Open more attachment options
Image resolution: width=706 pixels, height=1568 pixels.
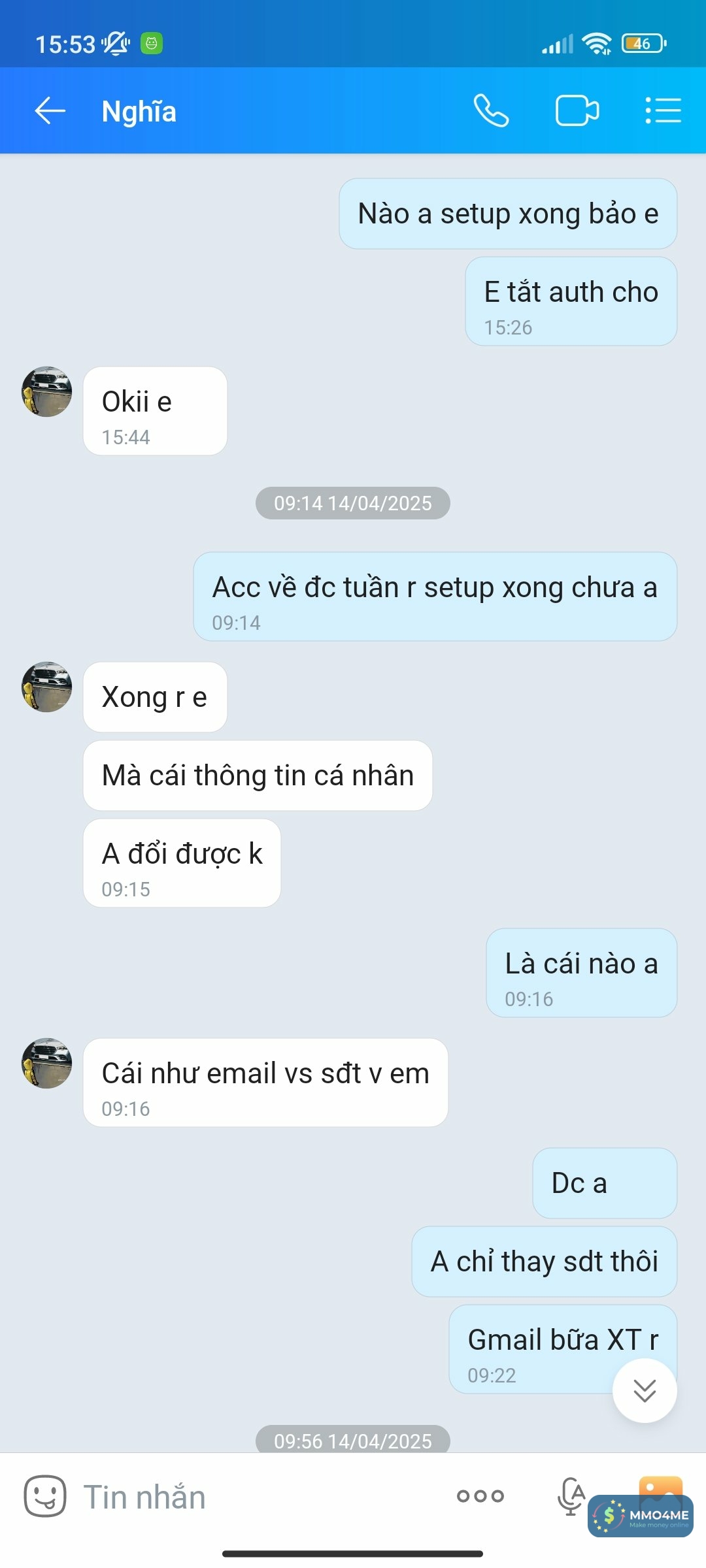coord(480,1496)
